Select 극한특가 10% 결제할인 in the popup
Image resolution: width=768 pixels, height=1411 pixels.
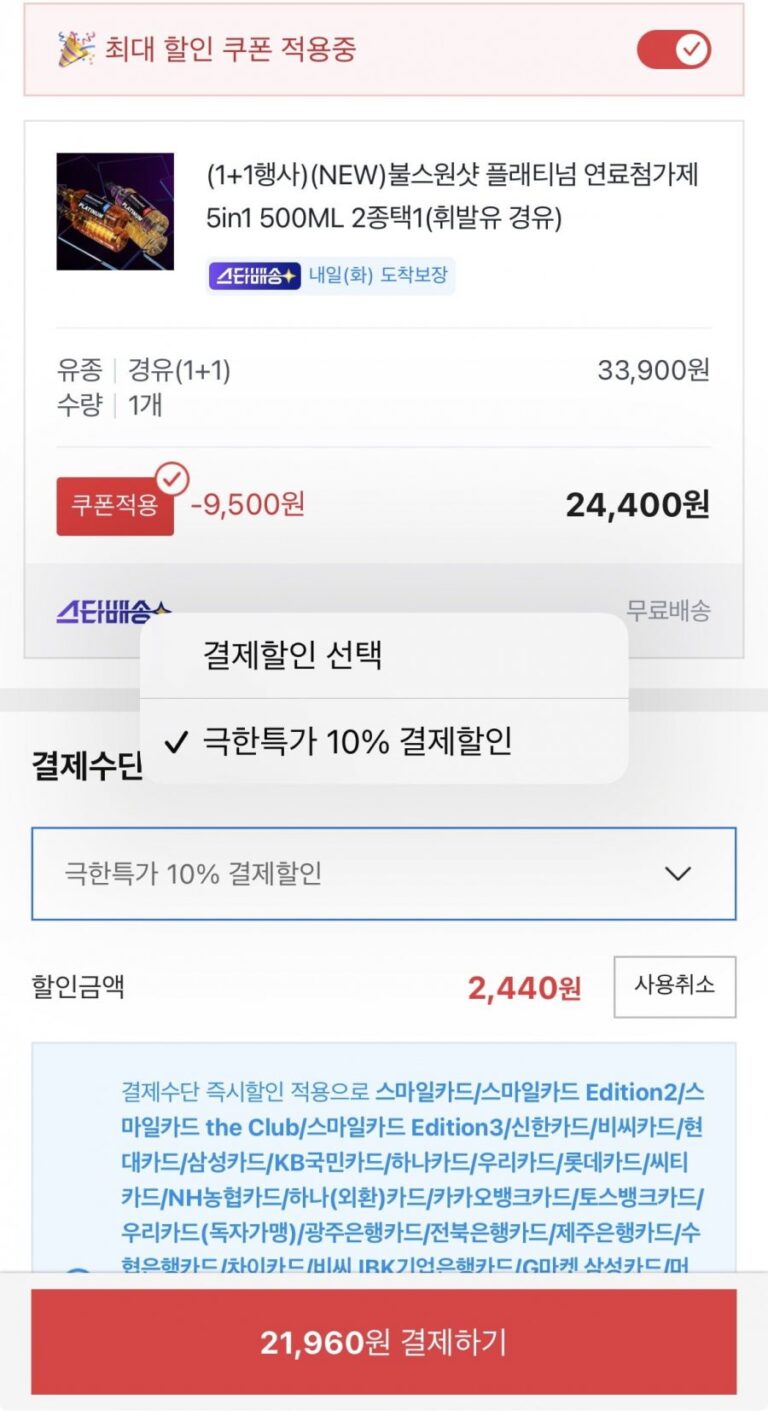point(357,741)
